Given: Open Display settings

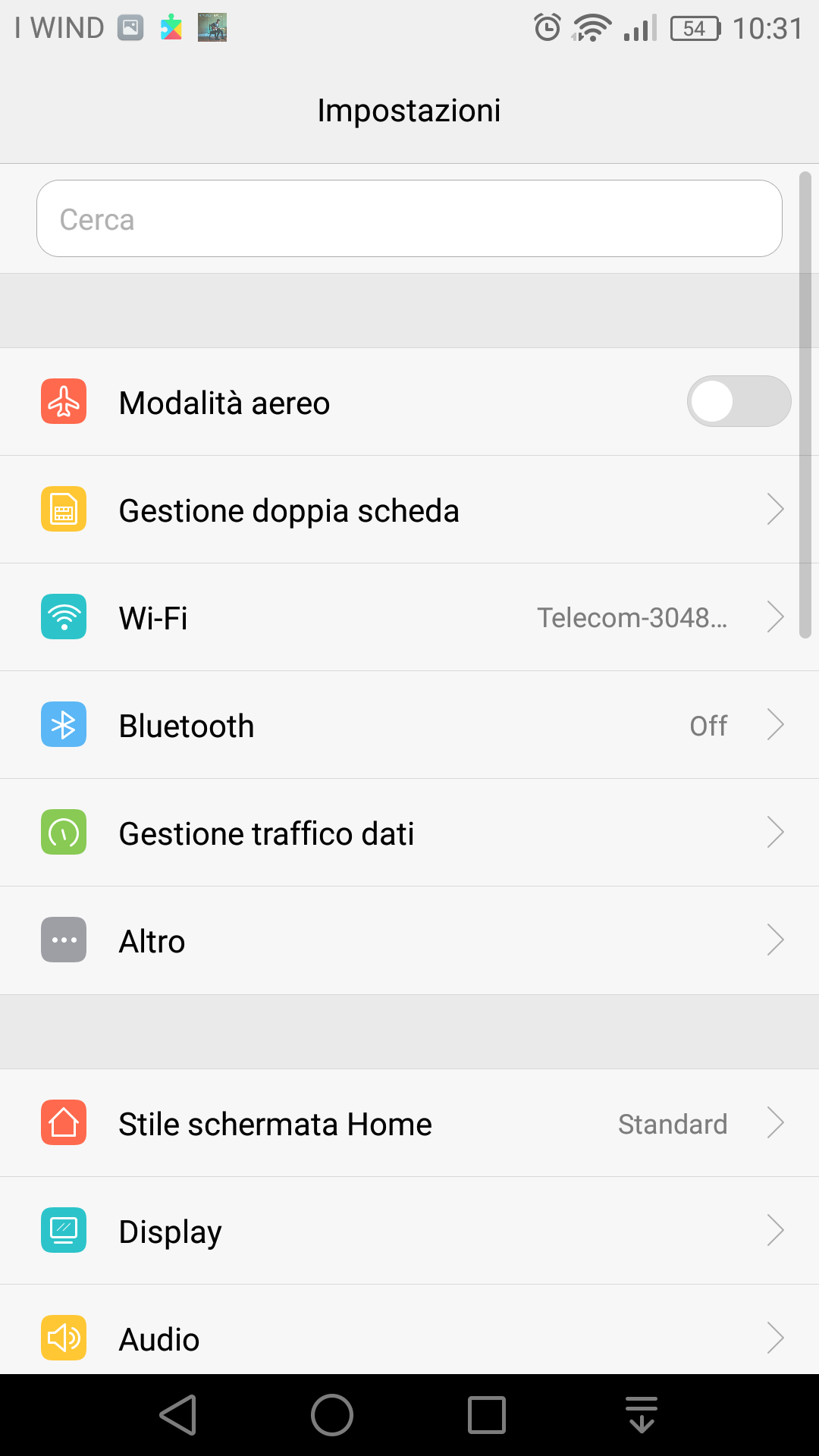Looking at the screenshot, I should tap(409, 1231).
